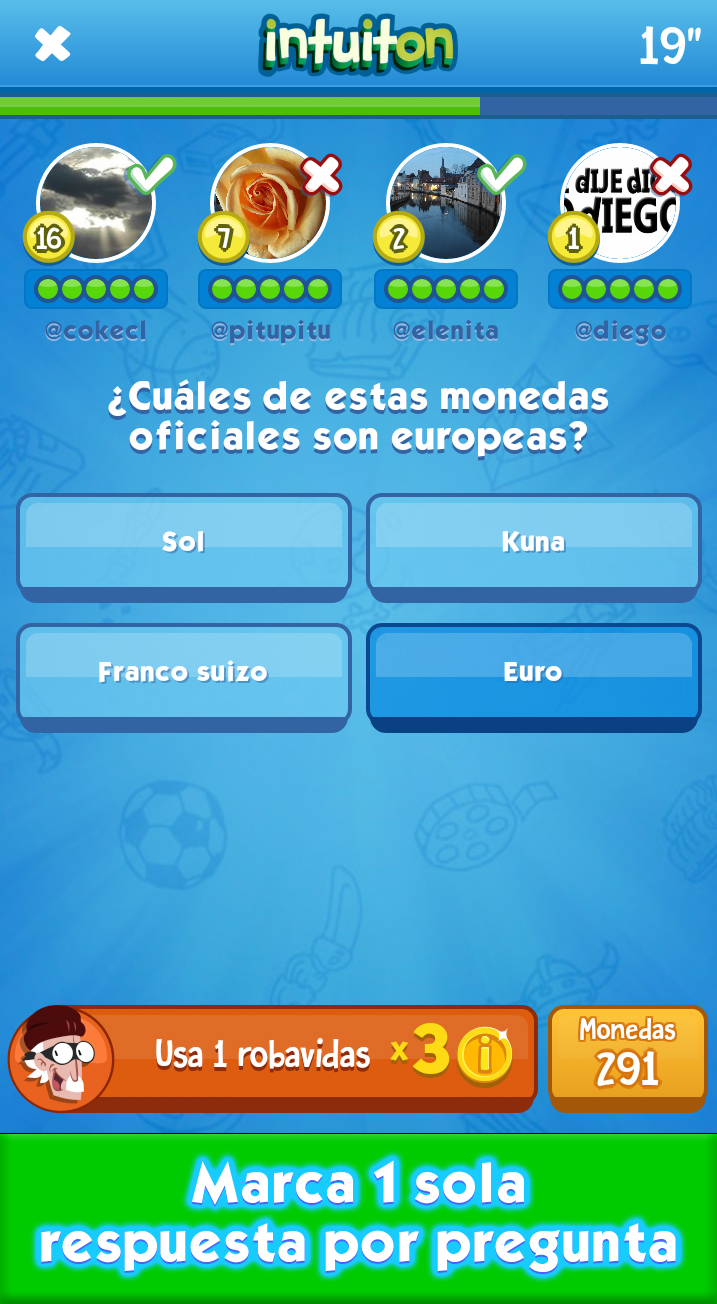Tap @elenita's profile picture
The image size is (717, 1304).
[x=445, y=204]
